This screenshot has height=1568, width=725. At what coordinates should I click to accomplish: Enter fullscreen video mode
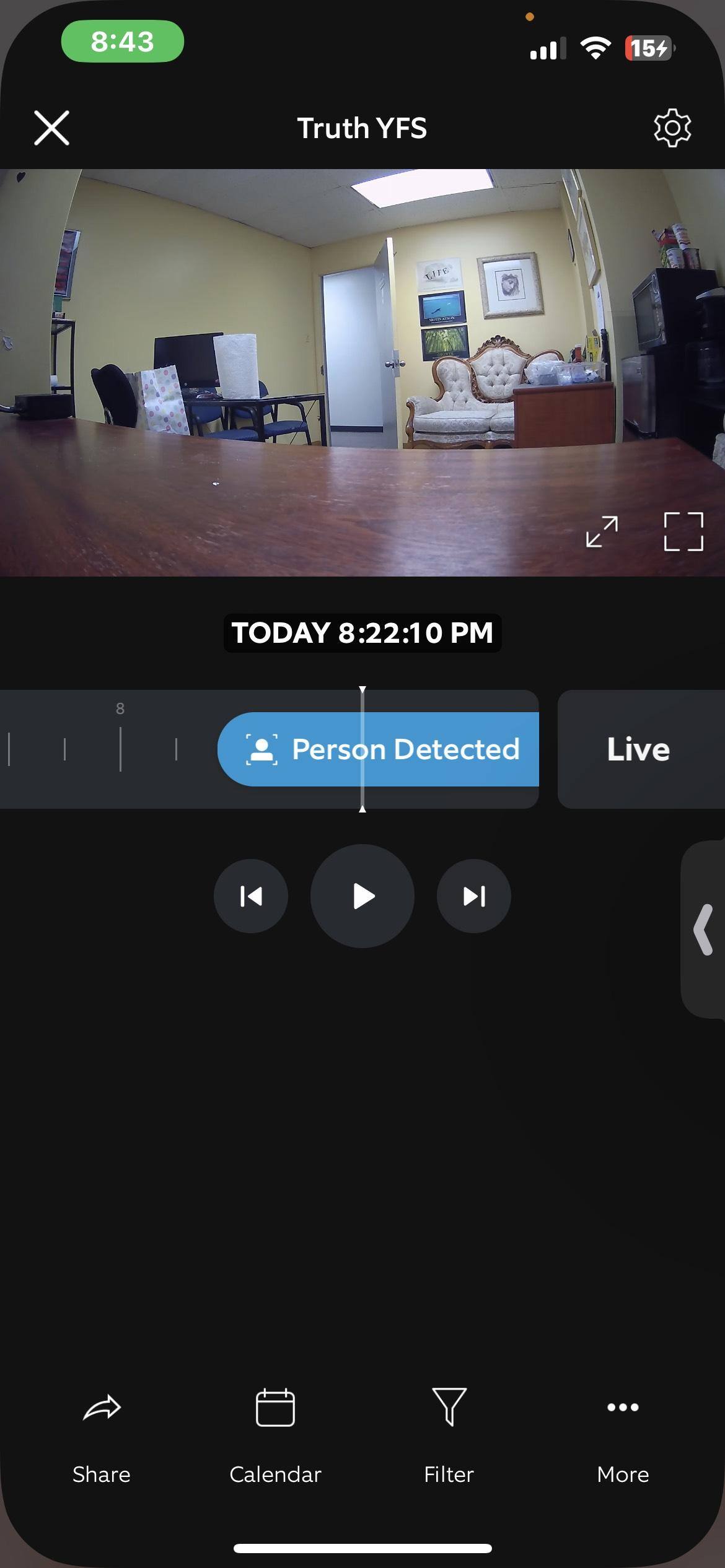click(683, 531)
